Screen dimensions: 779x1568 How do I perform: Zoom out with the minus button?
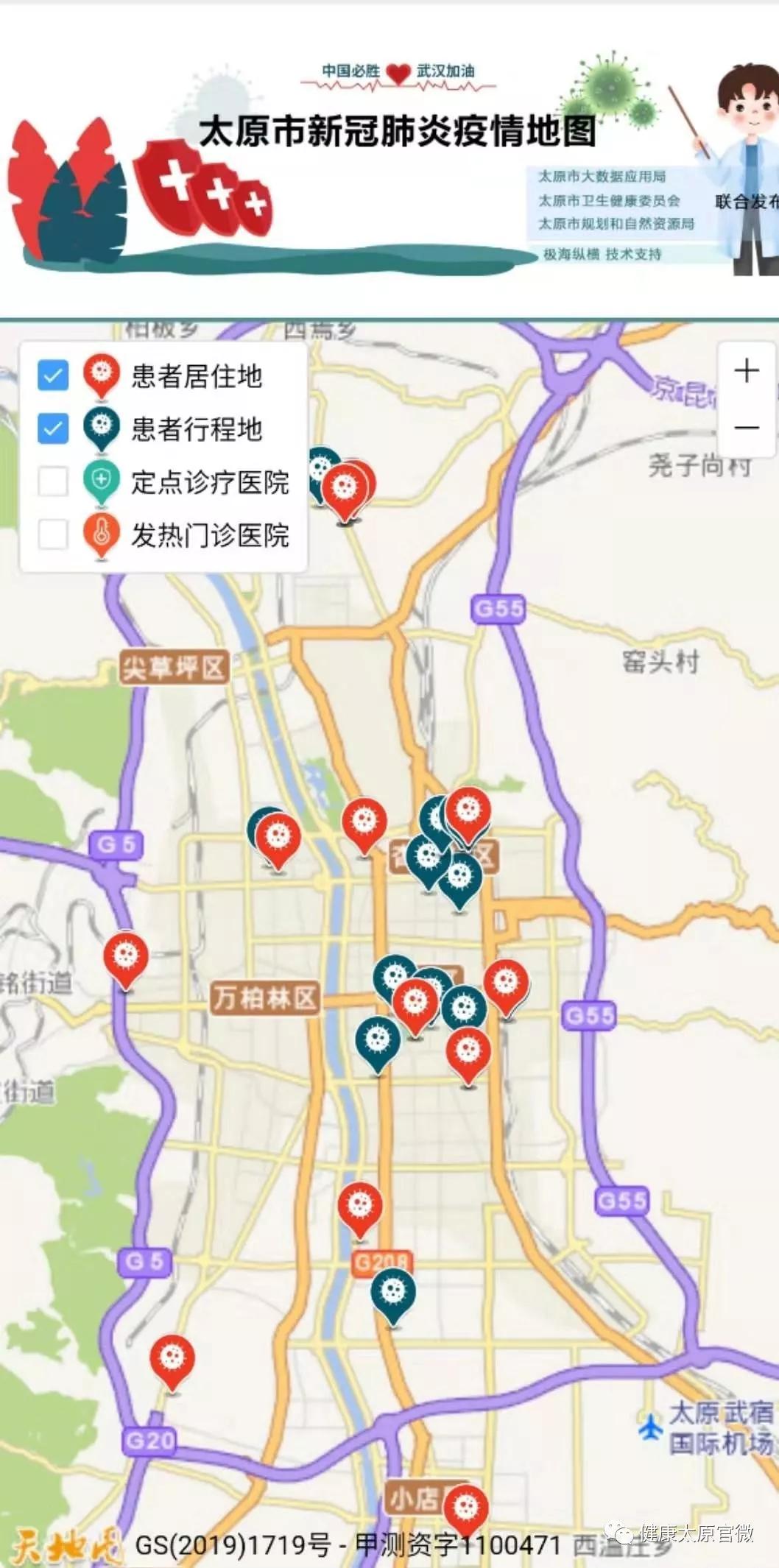pos(746,427)
